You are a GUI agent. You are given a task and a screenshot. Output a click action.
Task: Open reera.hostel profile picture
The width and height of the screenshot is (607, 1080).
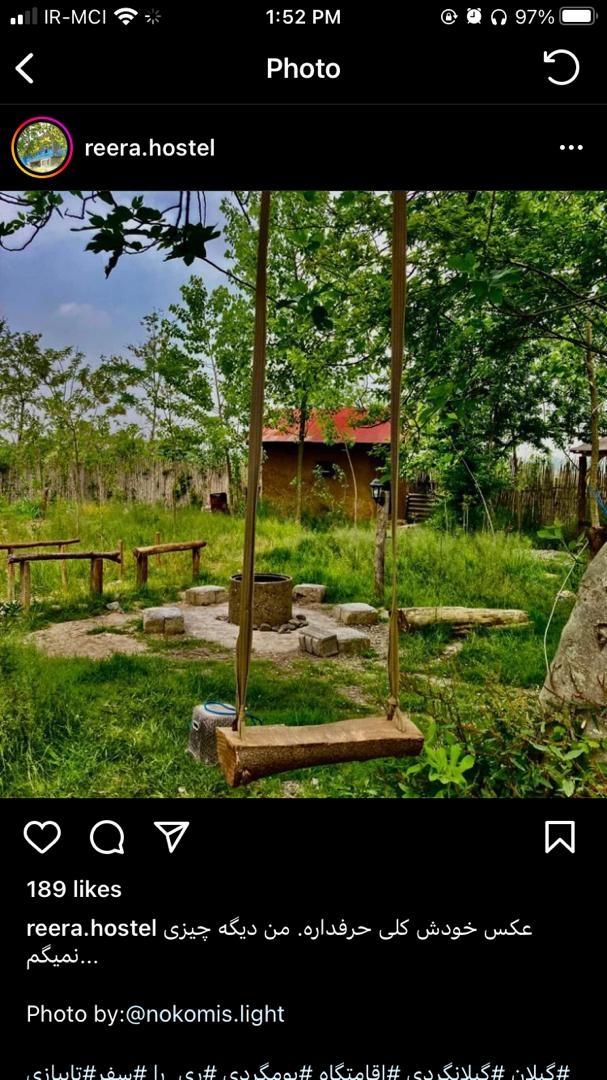42,148
